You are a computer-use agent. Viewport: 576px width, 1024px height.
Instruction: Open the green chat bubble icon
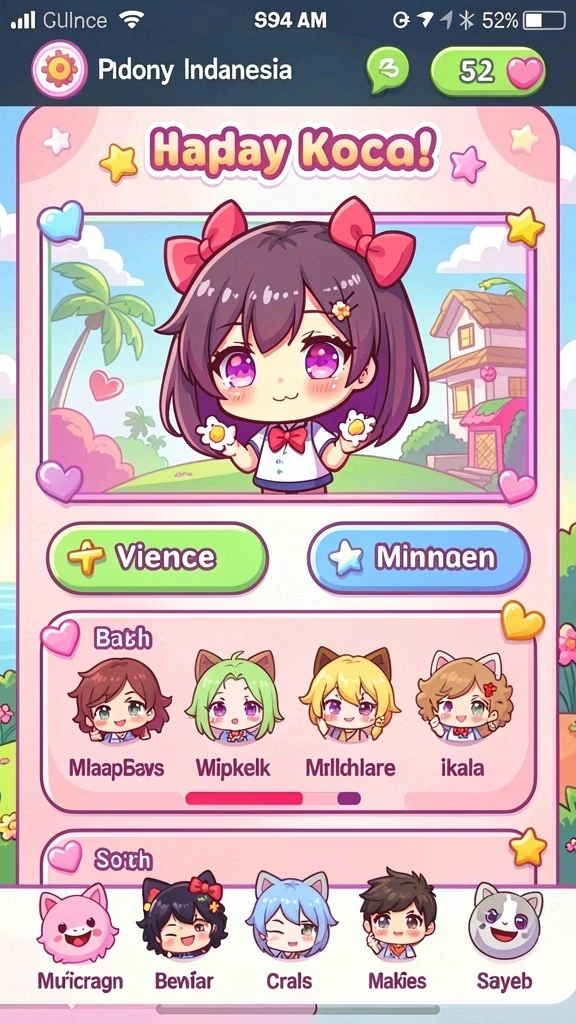388,69
